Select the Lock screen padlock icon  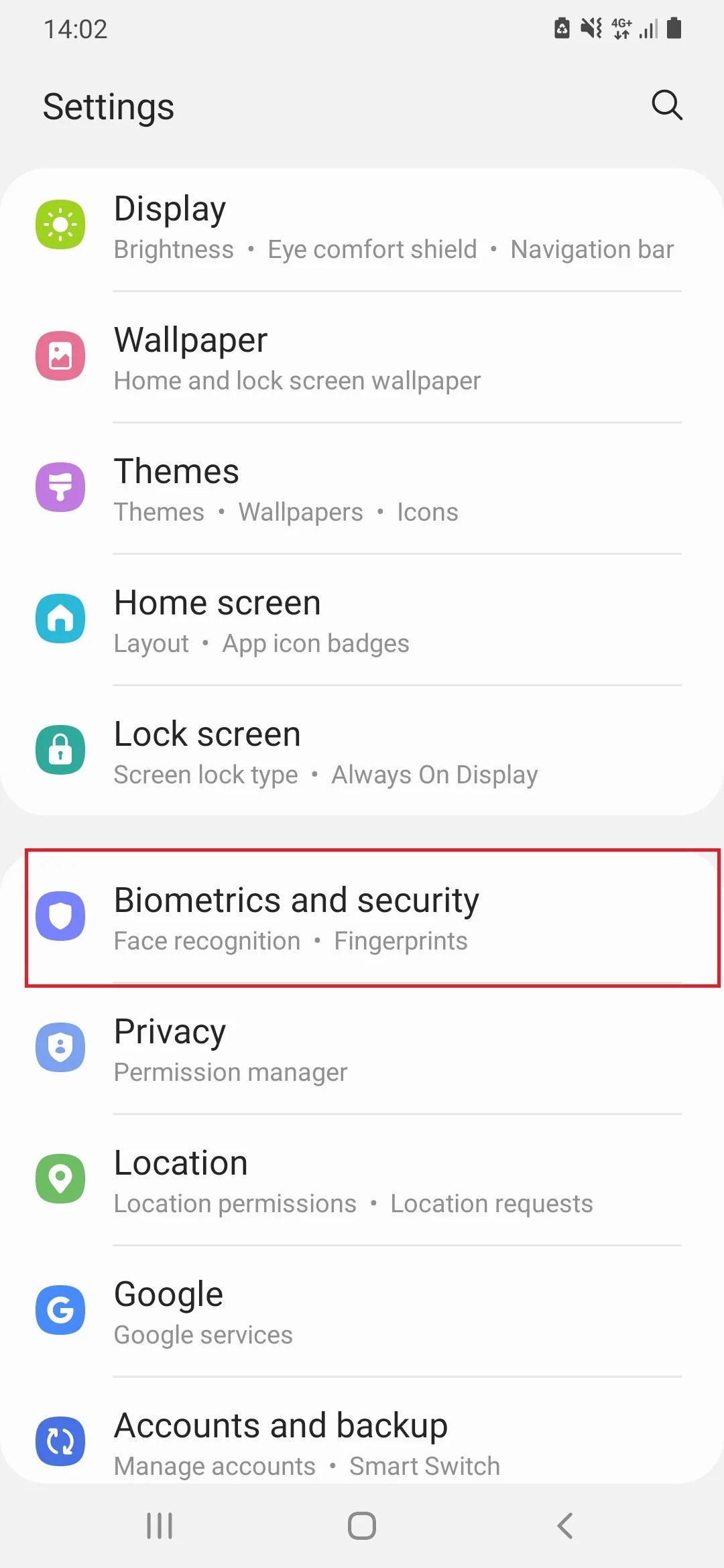point(60,750)
